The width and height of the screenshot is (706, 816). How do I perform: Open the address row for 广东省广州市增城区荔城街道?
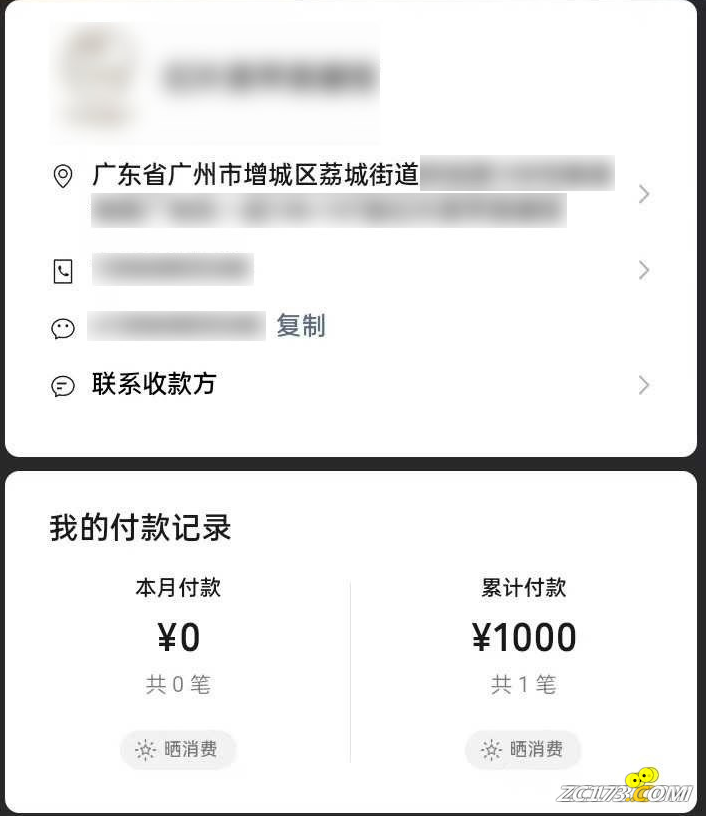[x=350, y=192]
